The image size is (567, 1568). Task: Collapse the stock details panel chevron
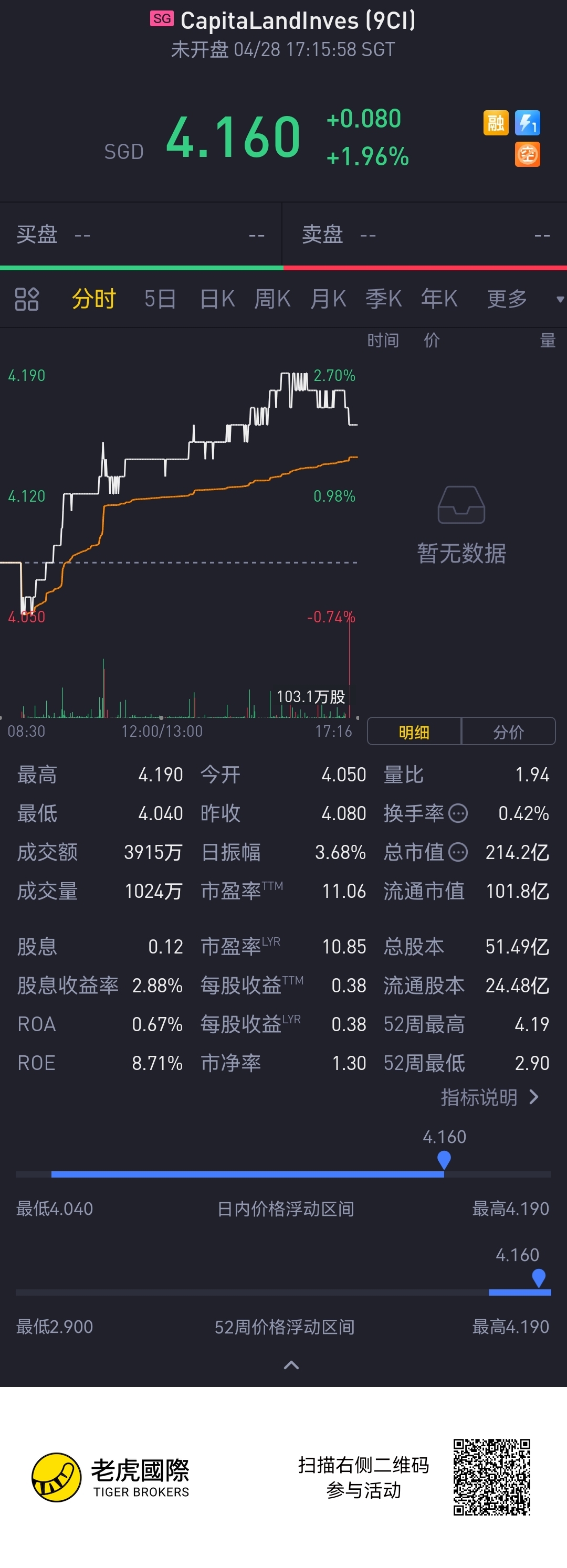pyautogui.click(x=292, y=1365)
